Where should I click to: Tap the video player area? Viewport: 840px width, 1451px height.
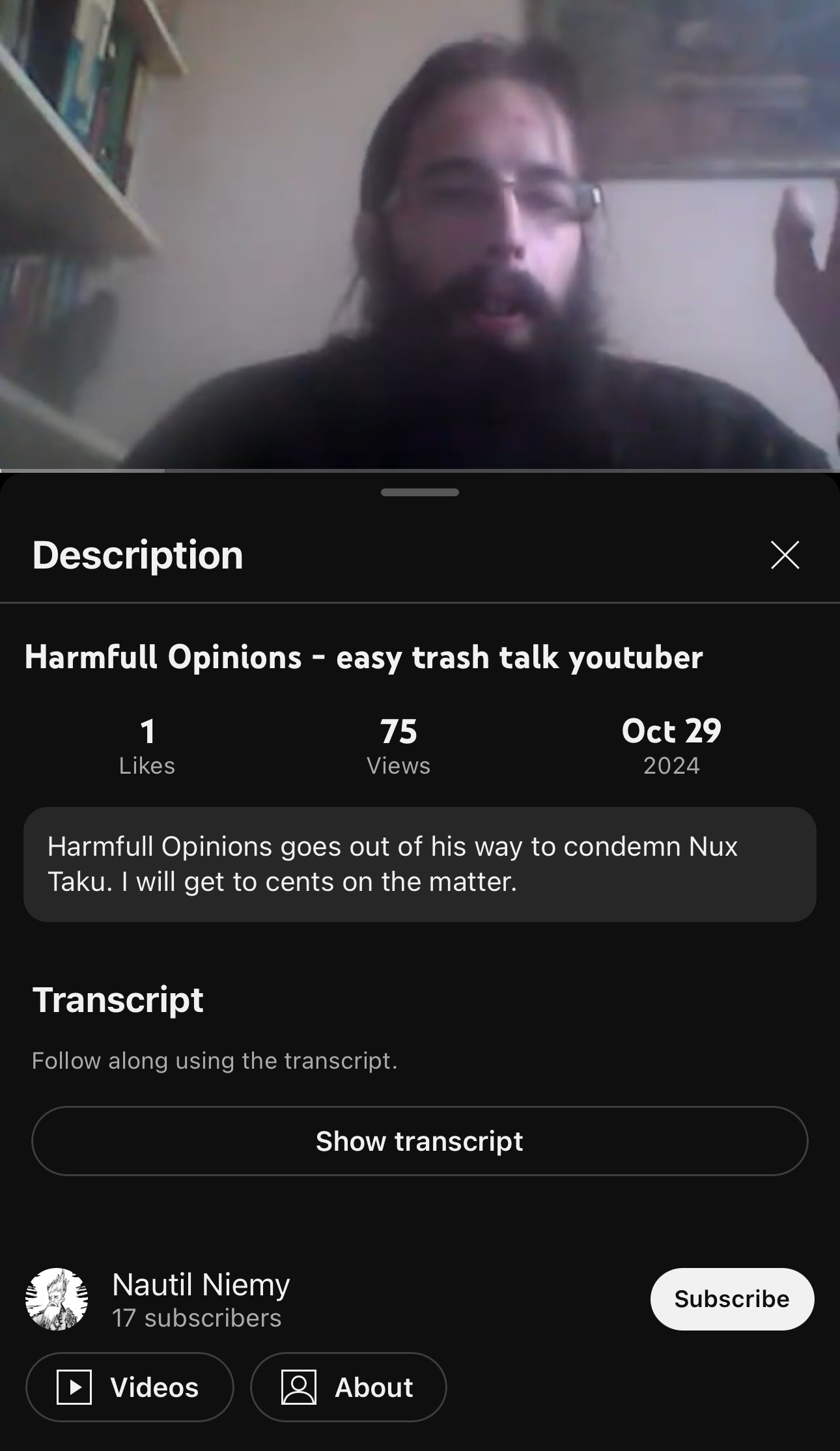point(420,234)
